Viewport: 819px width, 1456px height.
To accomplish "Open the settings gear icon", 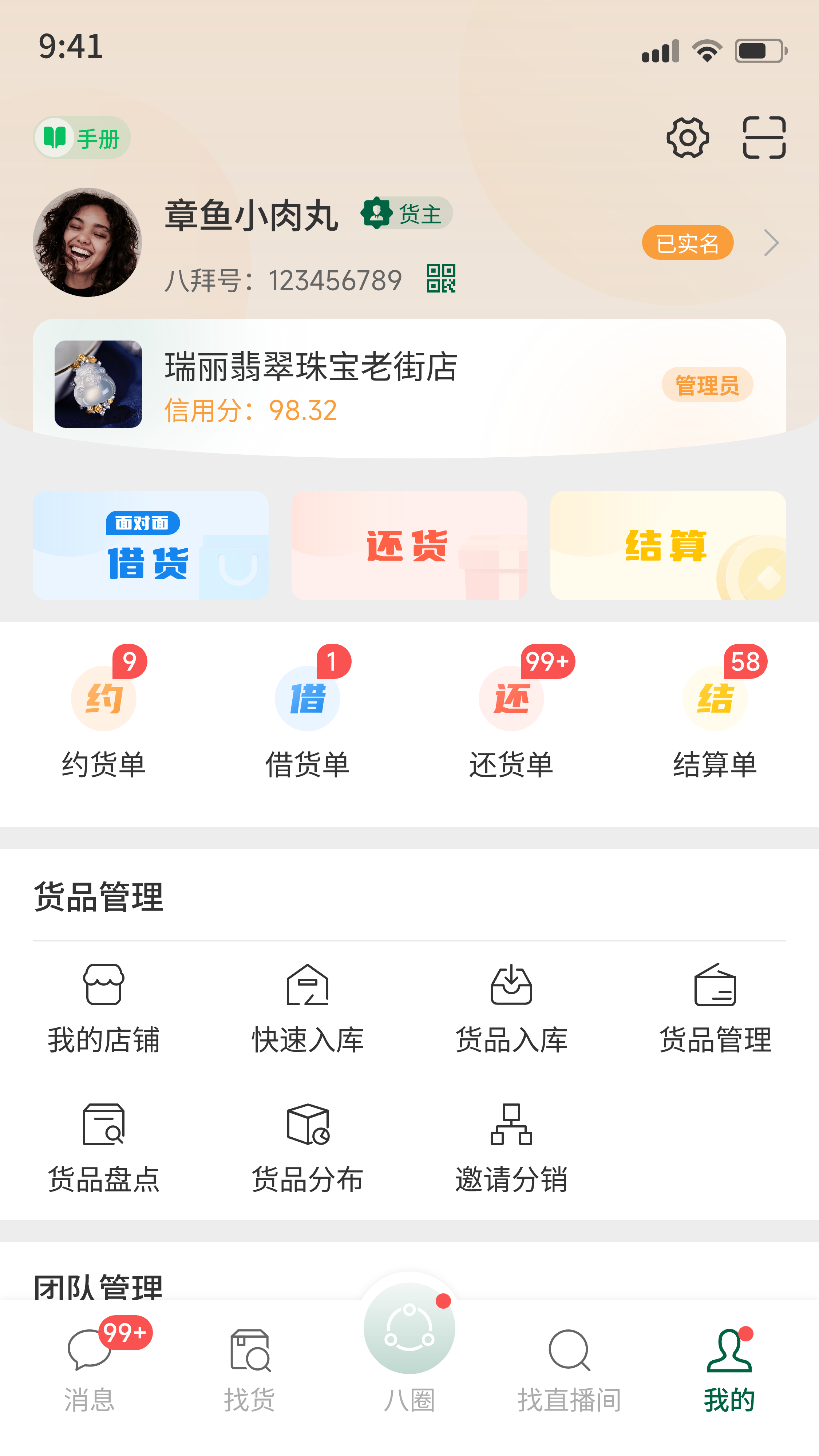I will coord(687,138).
